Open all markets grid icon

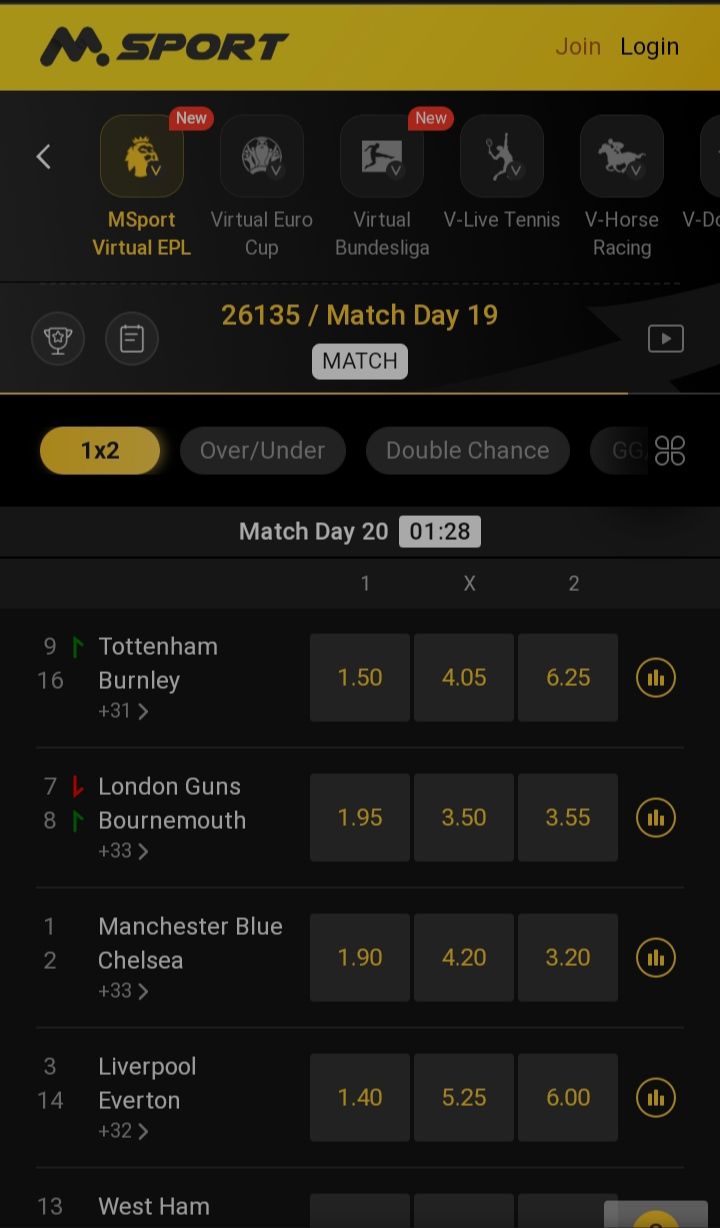click(670, 451)
